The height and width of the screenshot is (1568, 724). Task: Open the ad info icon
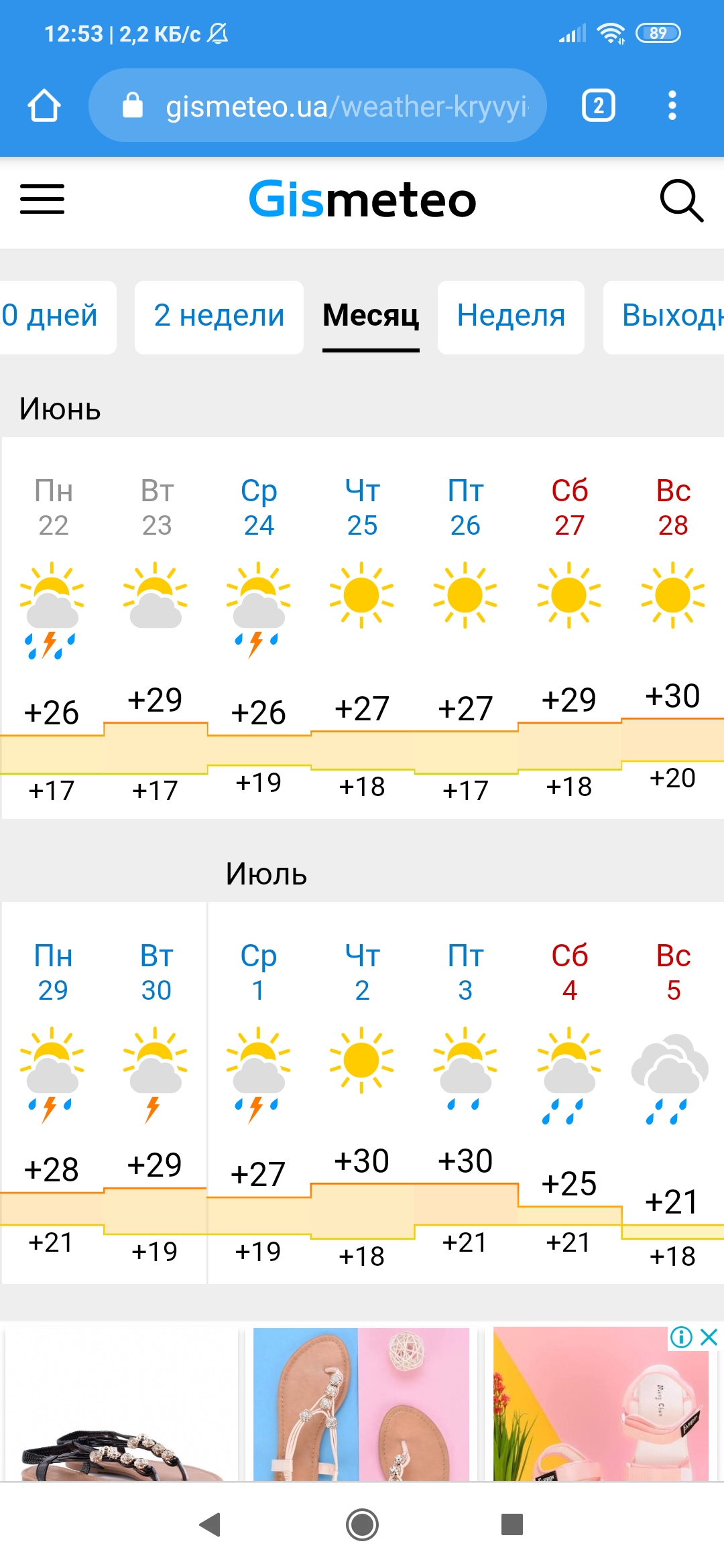[681, 1337]
